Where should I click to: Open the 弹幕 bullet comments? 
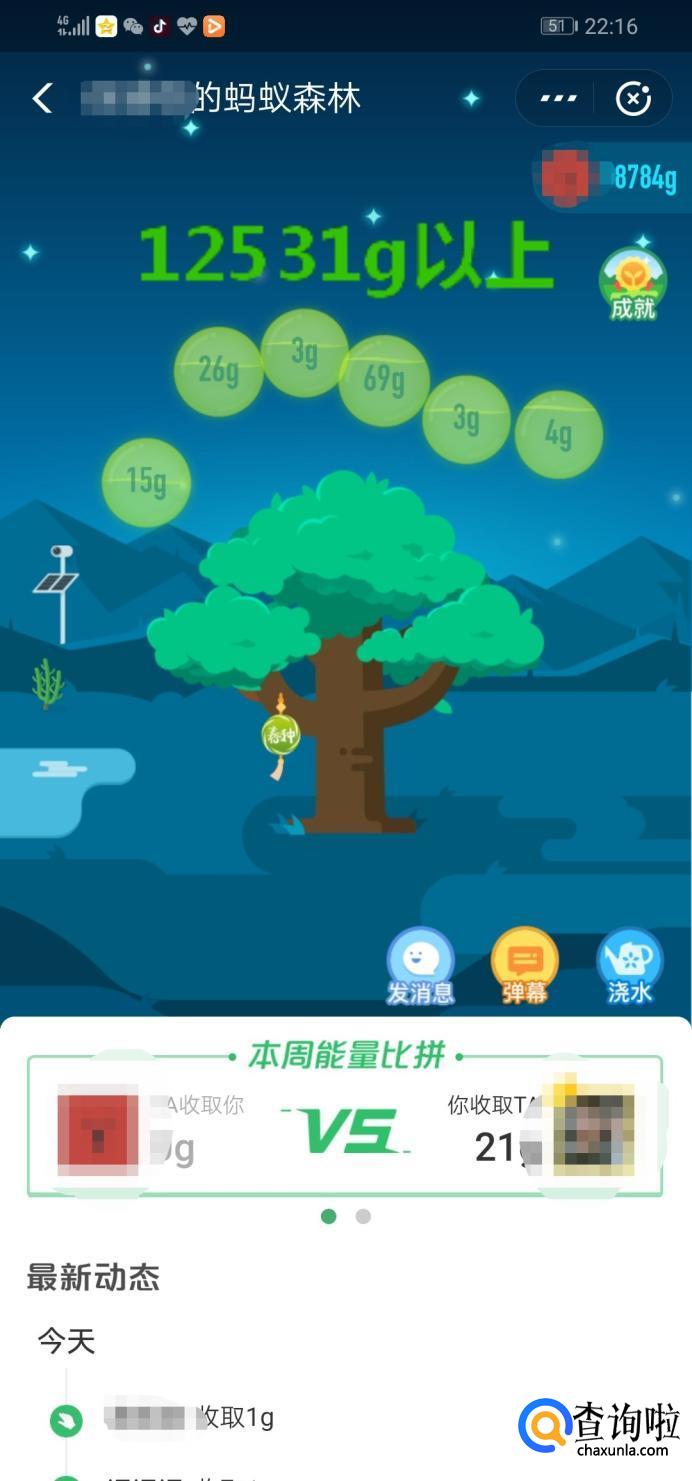(525, 965)
